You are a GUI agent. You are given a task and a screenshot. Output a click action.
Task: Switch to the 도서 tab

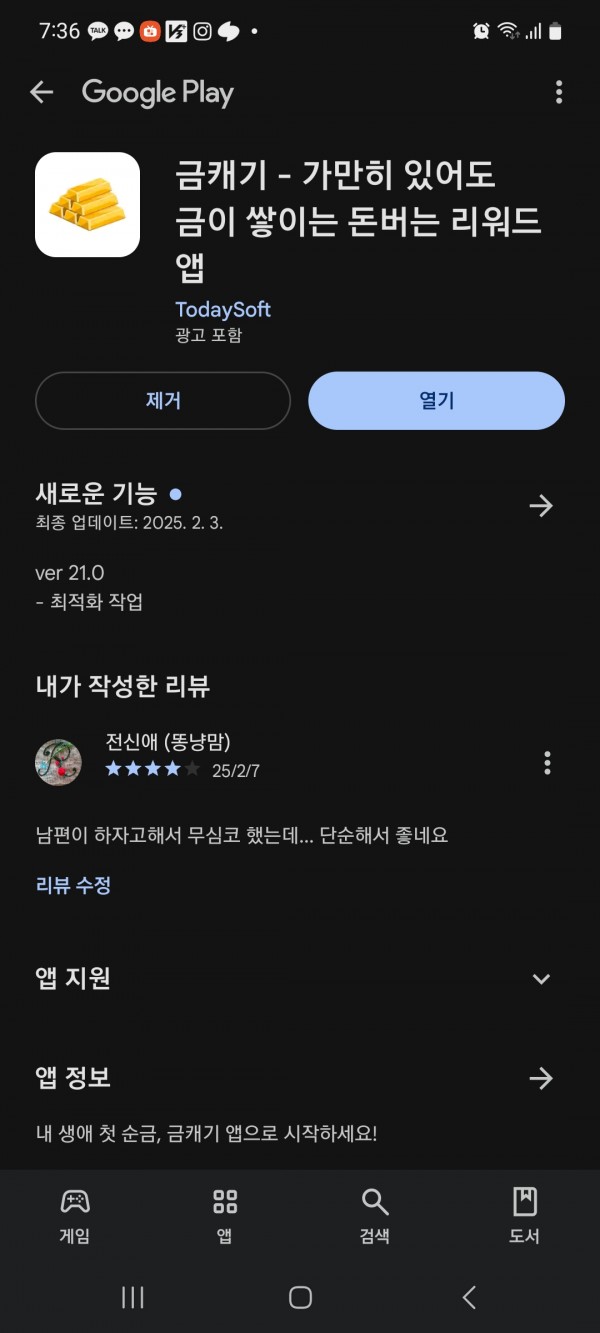pos(525,1216)
